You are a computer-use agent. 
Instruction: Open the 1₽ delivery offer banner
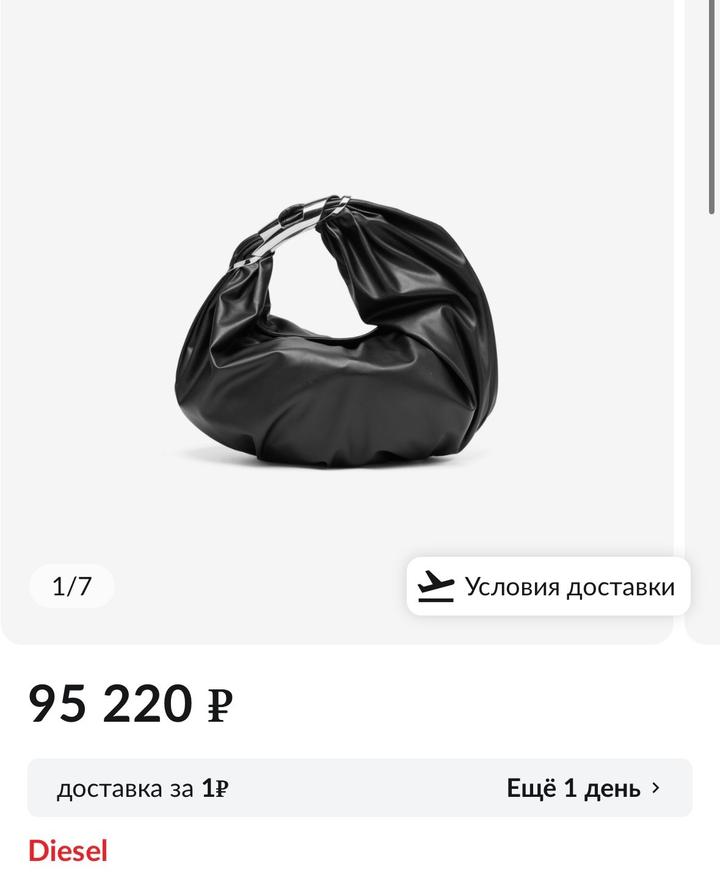pyautogui.click(x=359, y=788)
